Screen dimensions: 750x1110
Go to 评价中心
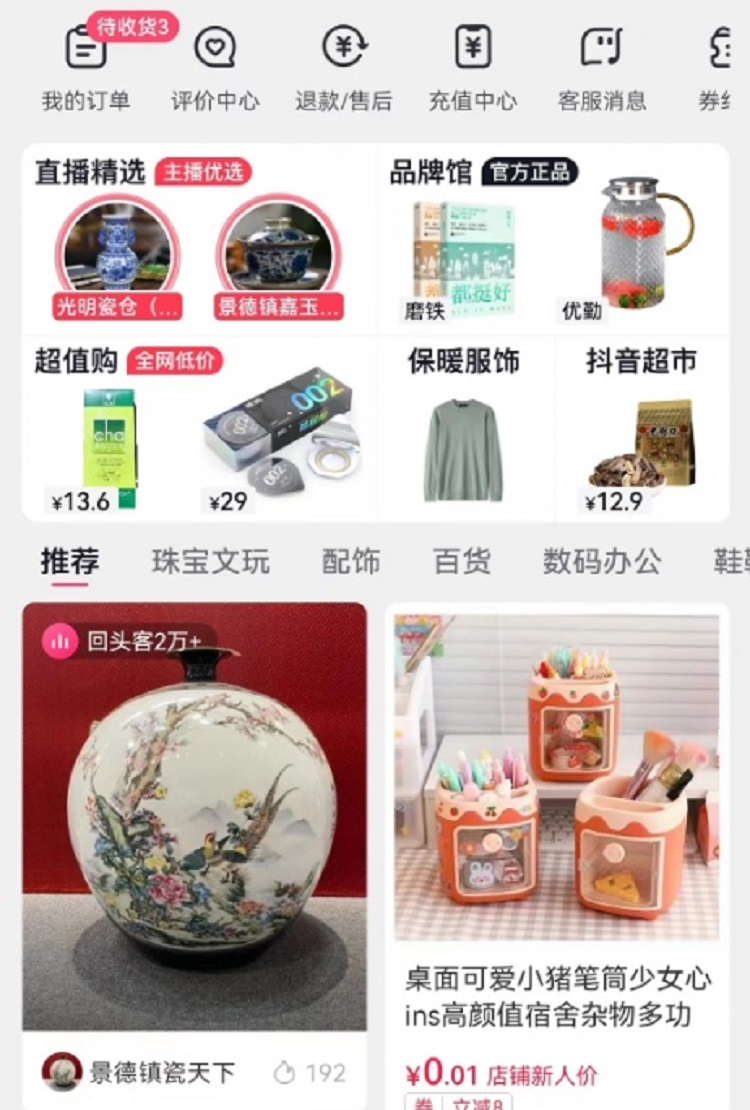click(x=215, y=66)
